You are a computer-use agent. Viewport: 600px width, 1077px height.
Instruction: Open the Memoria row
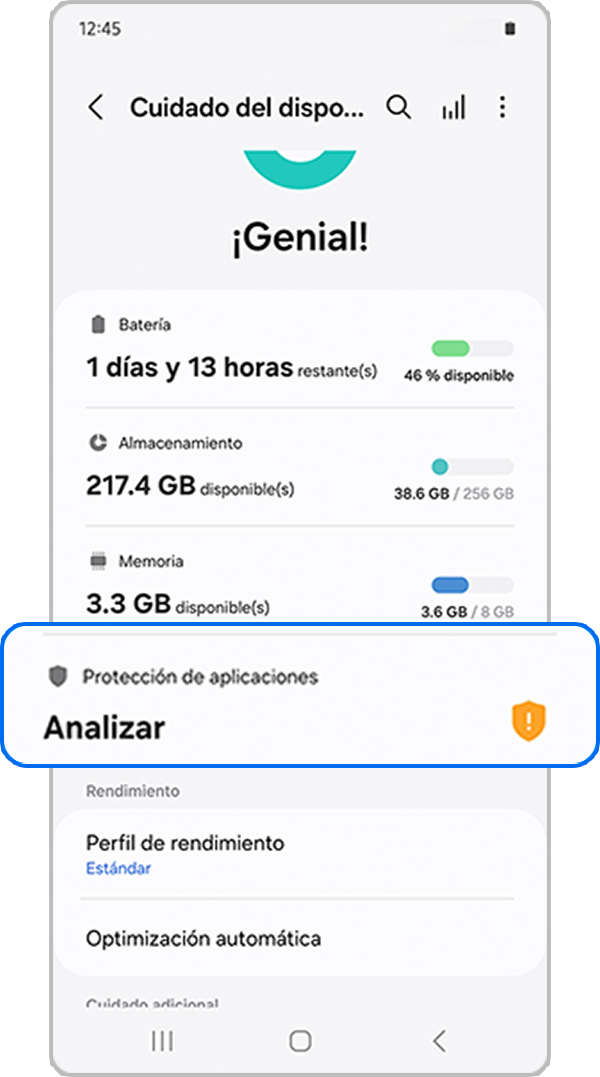tap(300, 585)
